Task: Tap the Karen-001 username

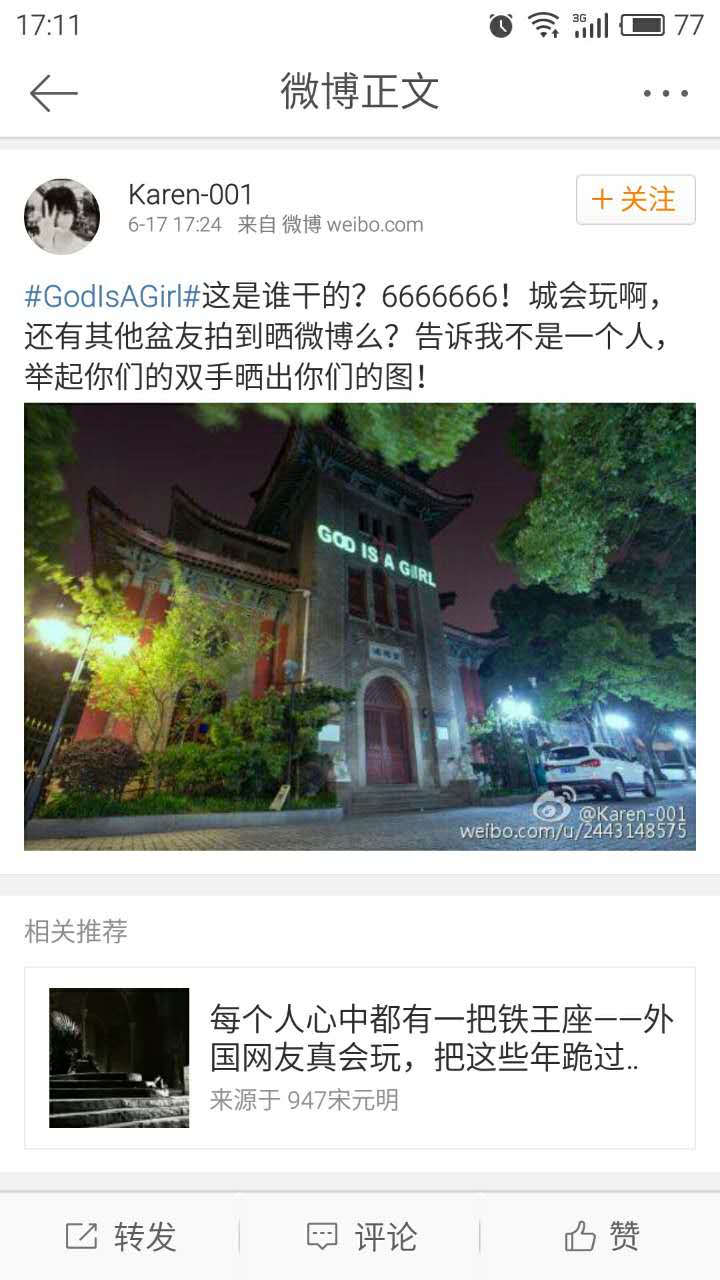Action: (x=190, y=195)
